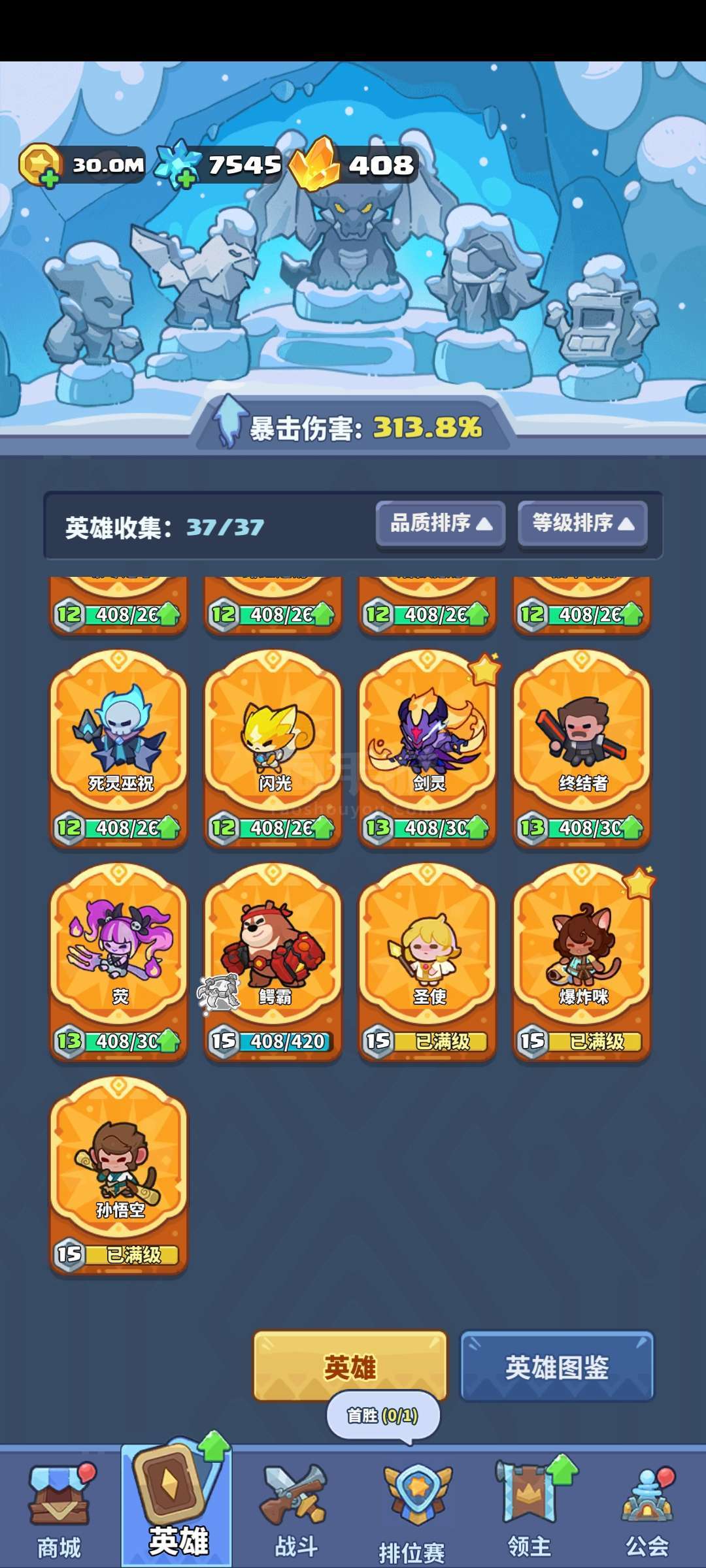
Task: Open the 剑灵 hero card
Action: pos(428,749)
